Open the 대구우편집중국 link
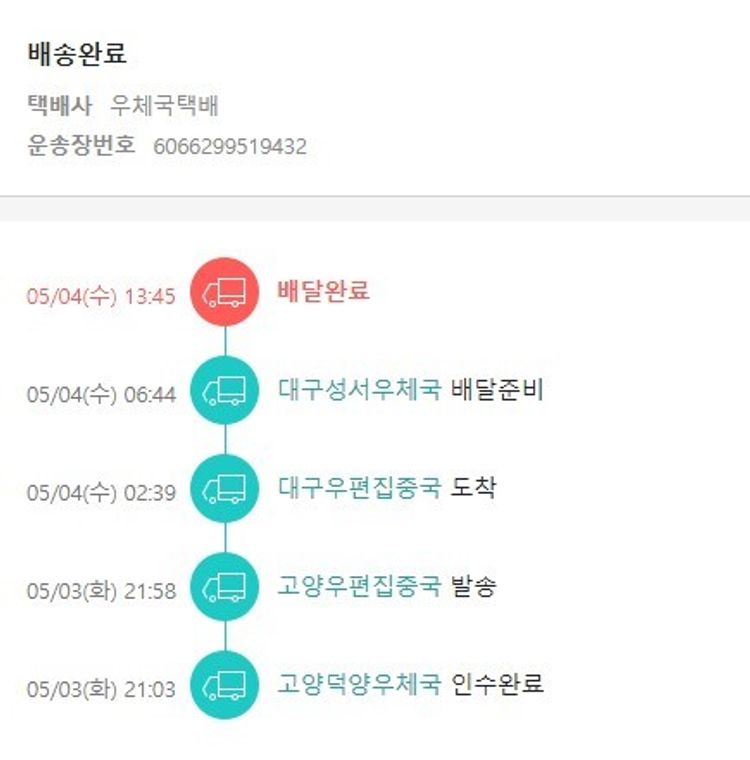The height and width of the screenshot is (760, 750). tap(358, 489)
